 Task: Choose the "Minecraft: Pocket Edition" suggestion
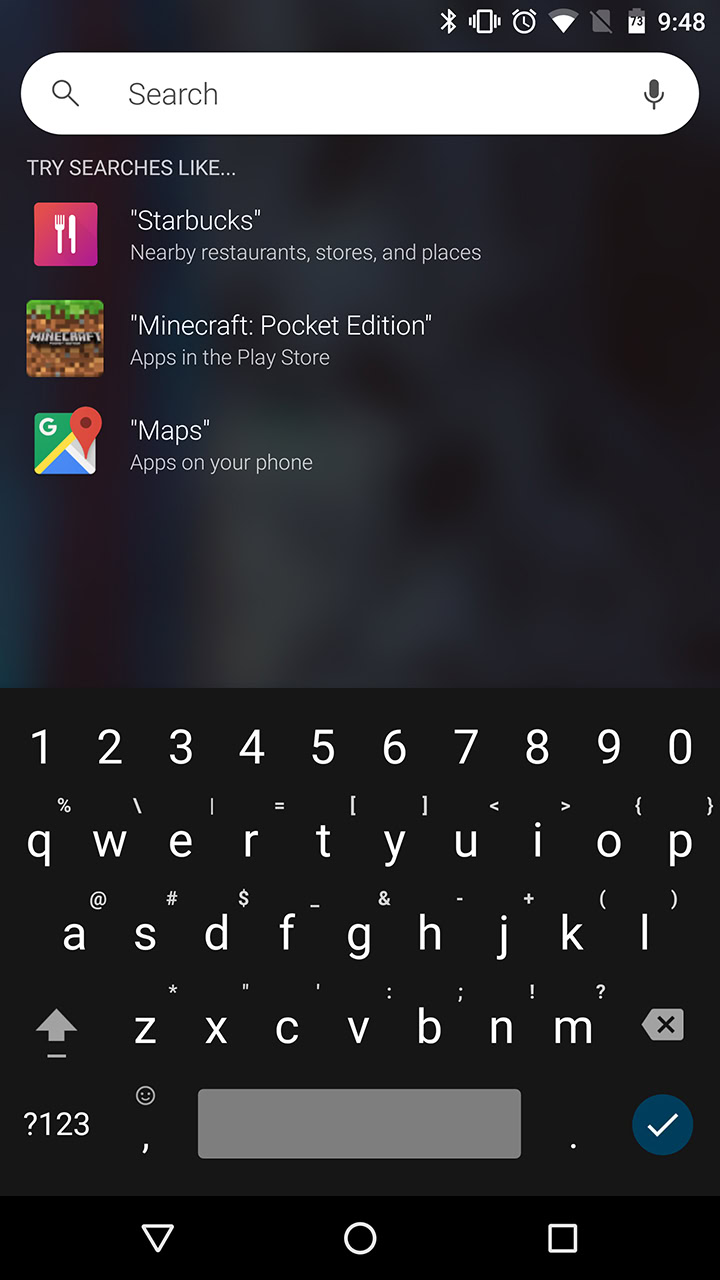coord(280,340)
